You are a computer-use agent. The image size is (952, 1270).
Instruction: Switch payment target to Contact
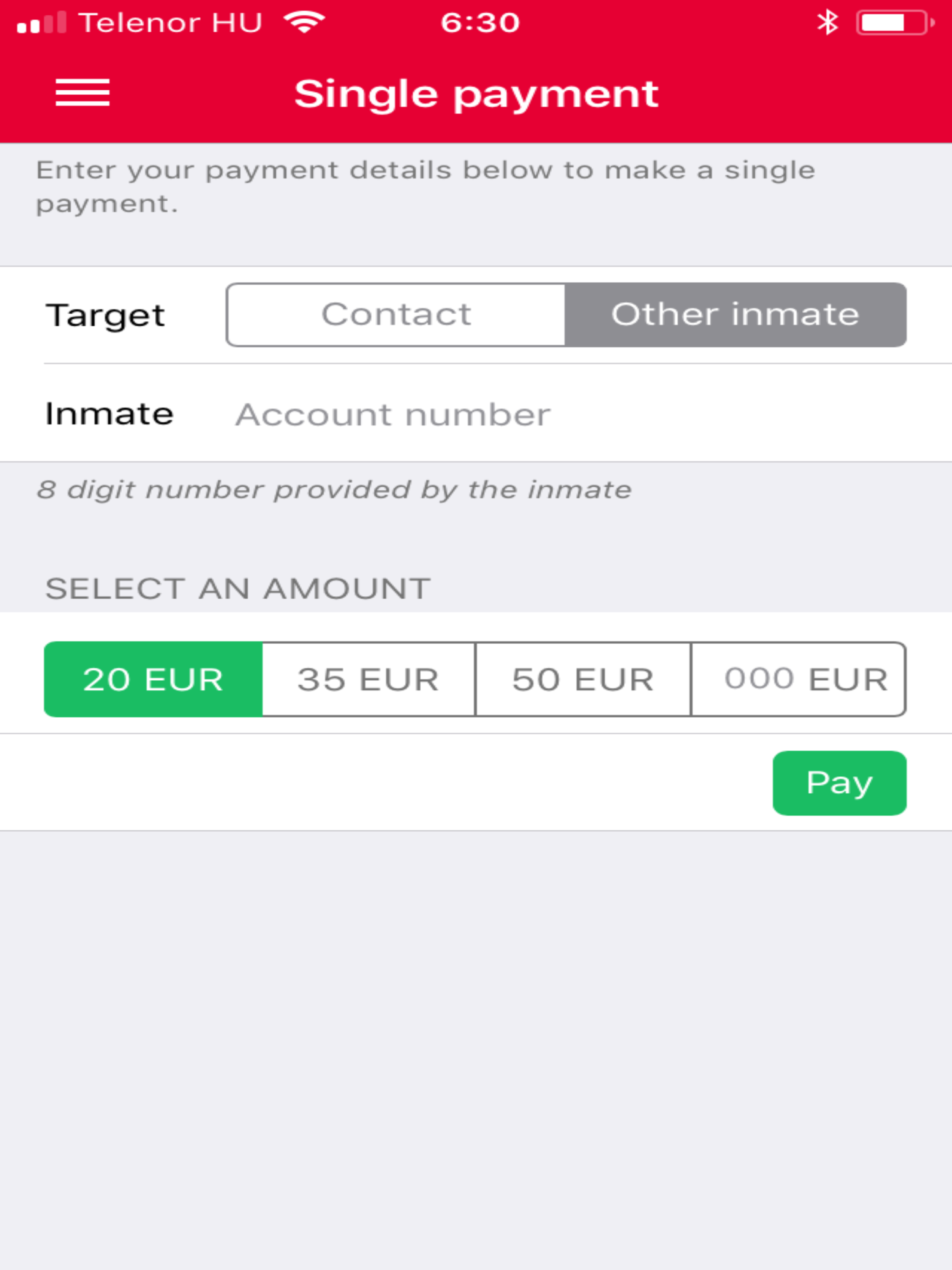pyautogui.click(x=396, y=314)
